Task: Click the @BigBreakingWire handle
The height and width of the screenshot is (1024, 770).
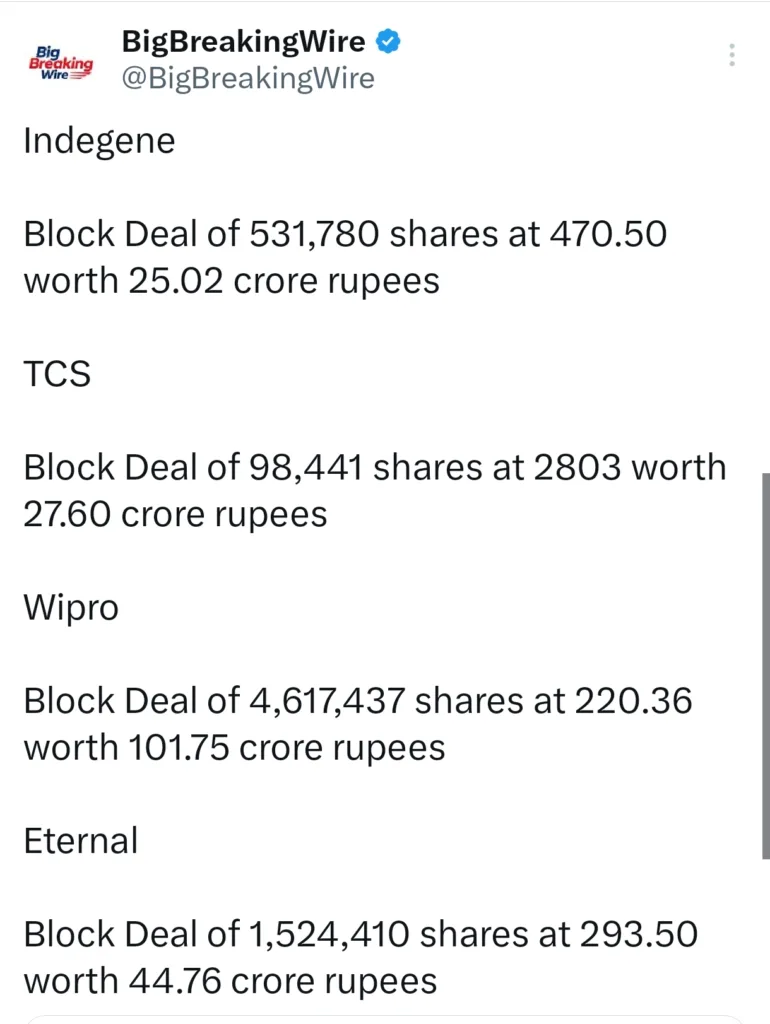Action: point(246,79)
